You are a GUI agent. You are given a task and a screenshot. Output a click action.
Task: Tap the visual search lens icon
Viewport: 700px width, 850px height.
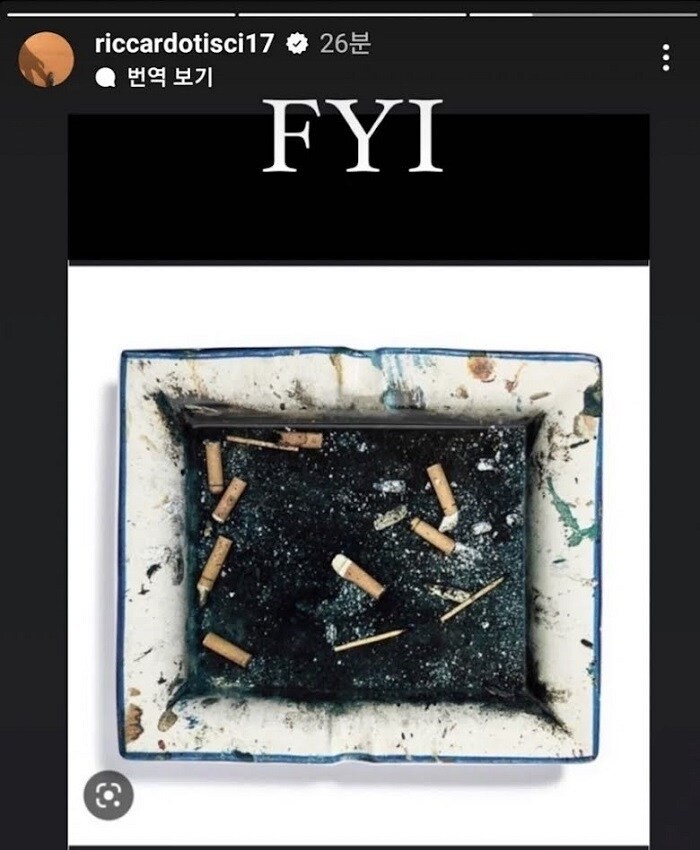point(108,795)
